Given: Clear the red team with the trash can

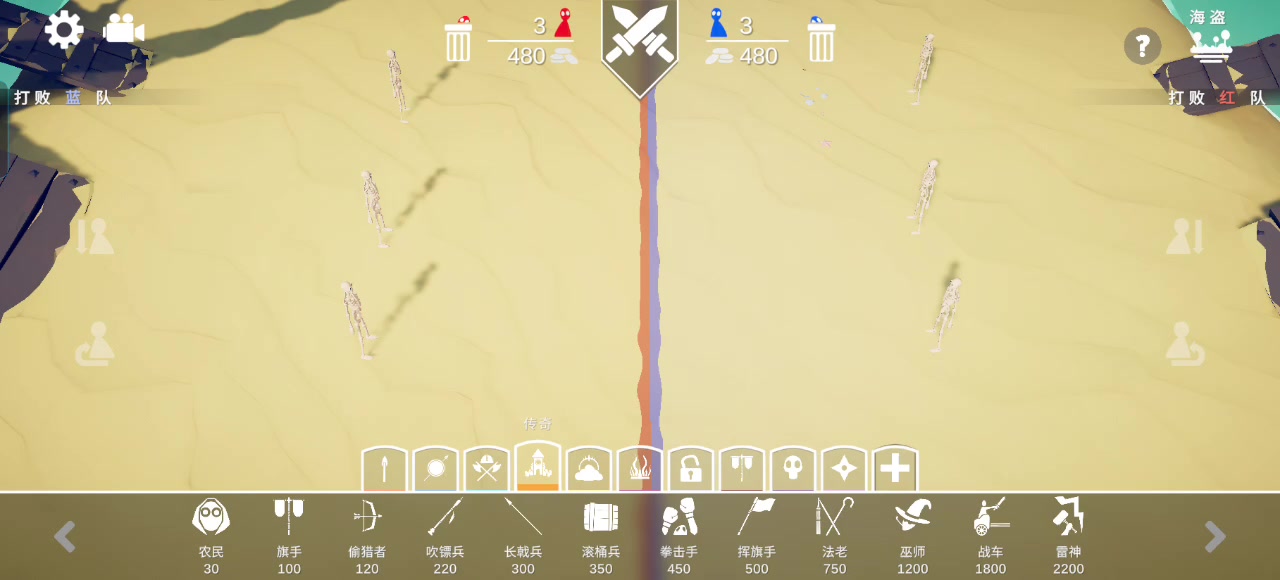Looking at the screenshot, I should 458,41.
